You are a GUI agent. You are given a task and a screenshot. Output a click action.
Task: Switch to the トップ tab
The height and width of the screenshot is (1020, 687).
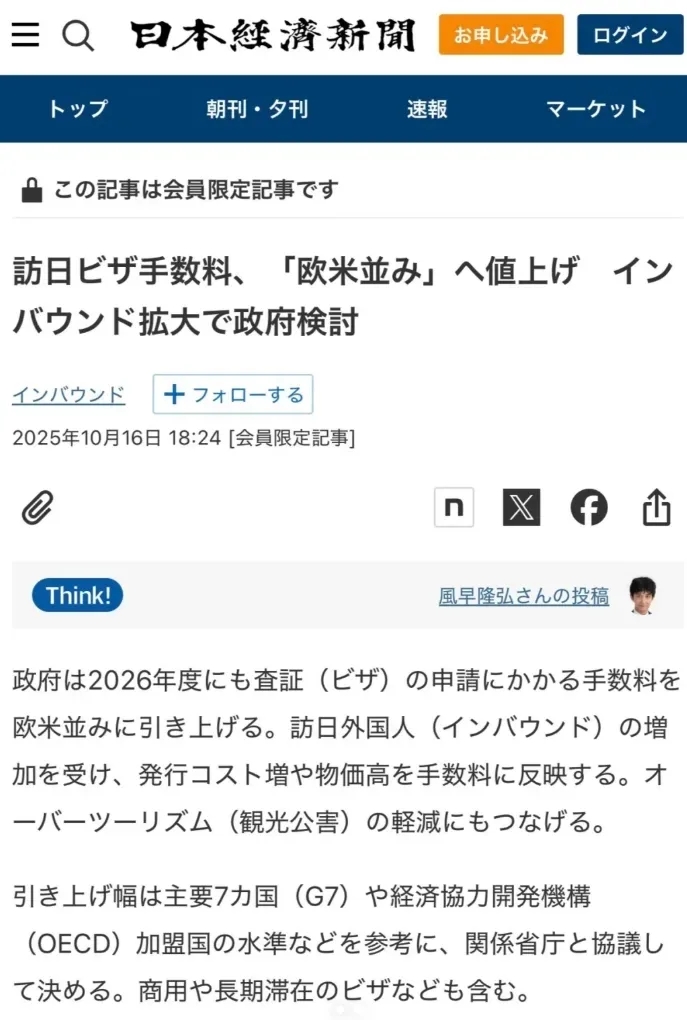(78, 109)
